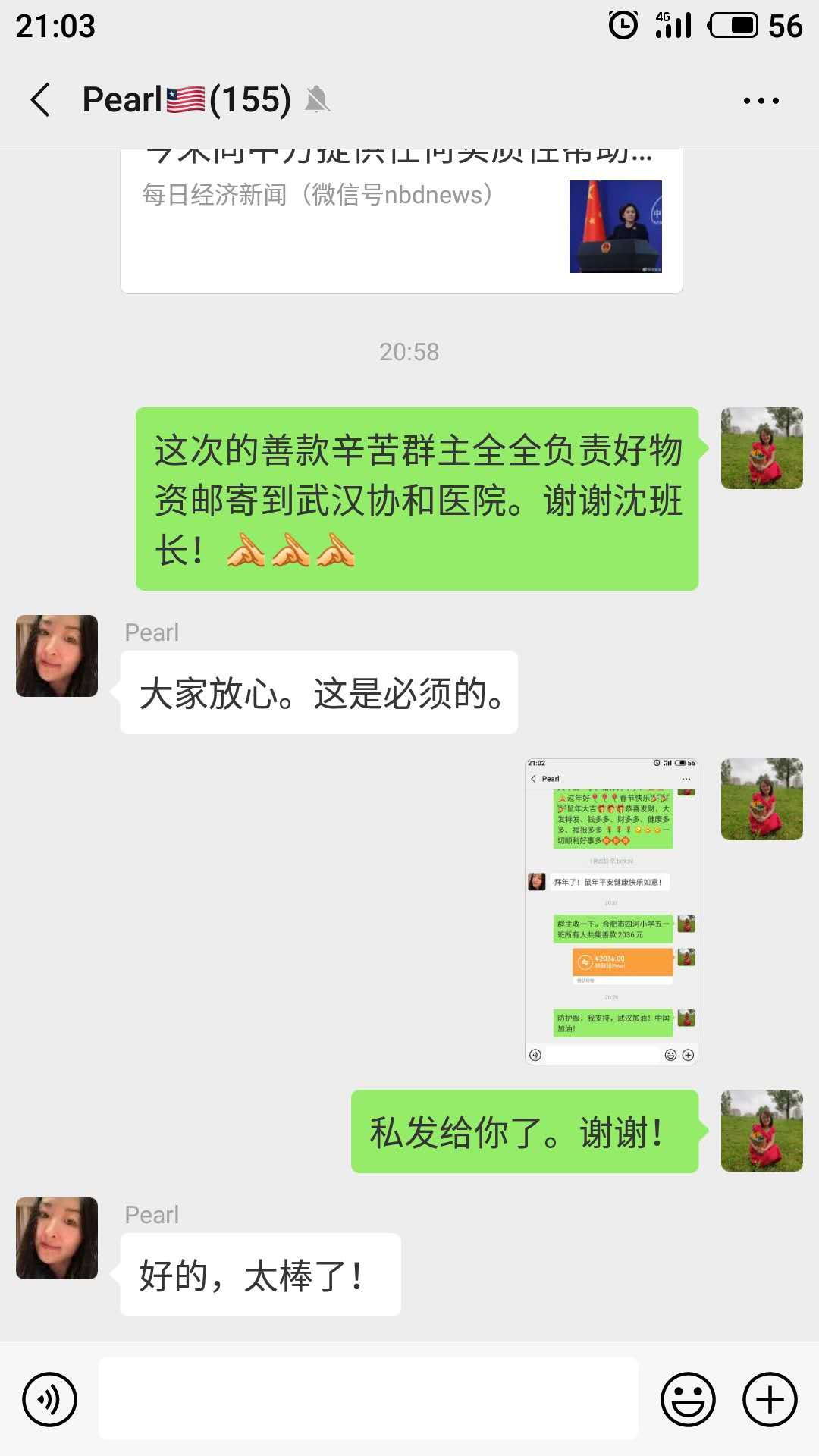
Task: Open chat info overflow menu
Action: tap(761, 100)
